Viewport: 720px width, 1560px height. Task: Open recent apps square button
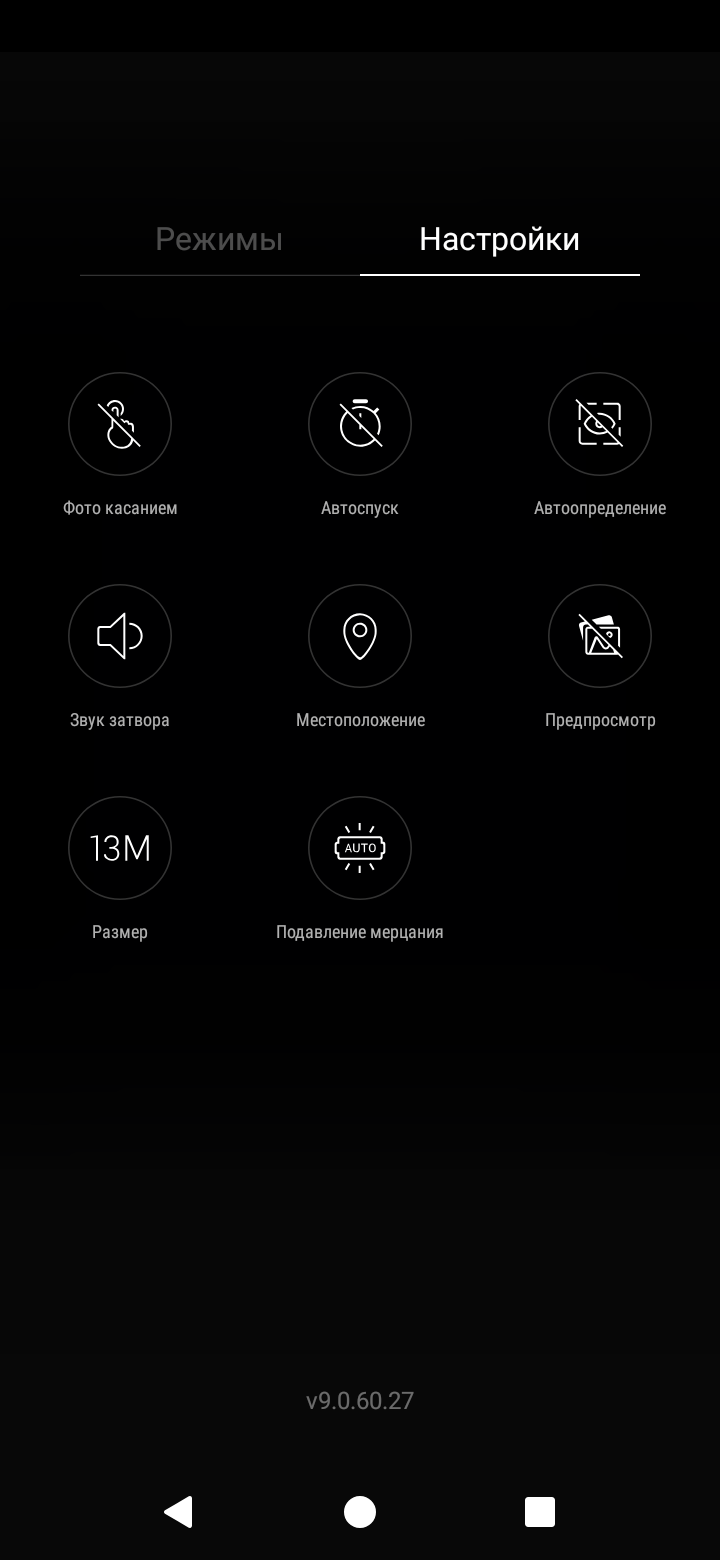[540, 1512]
